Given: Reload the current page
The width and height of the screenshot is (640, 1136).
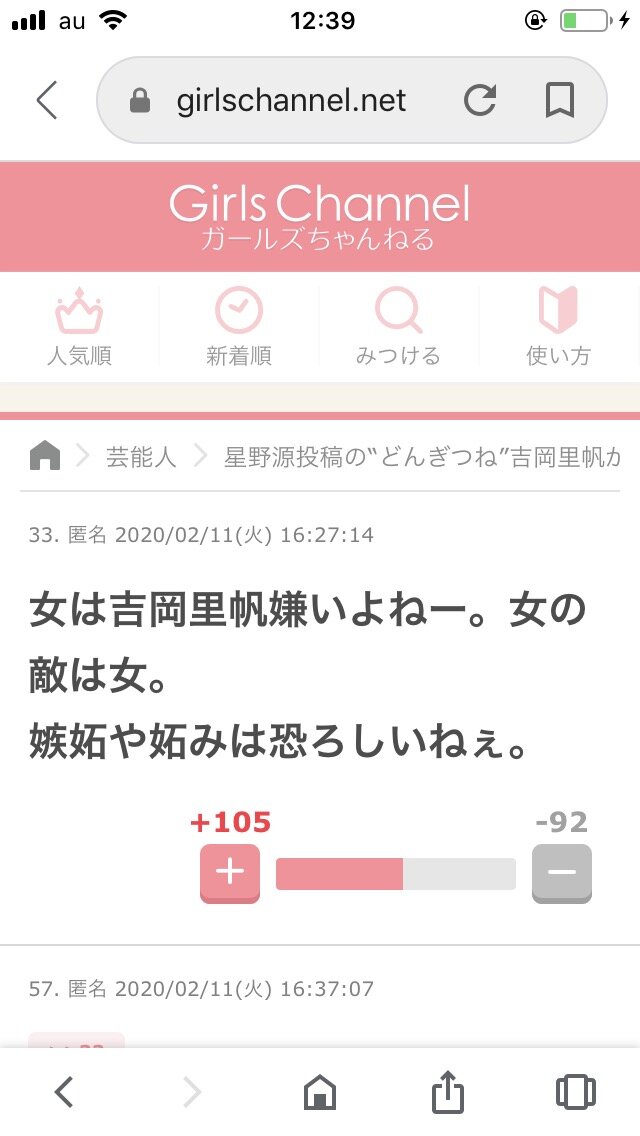Looking at the screenshot, I should click(x=480, y=100).
